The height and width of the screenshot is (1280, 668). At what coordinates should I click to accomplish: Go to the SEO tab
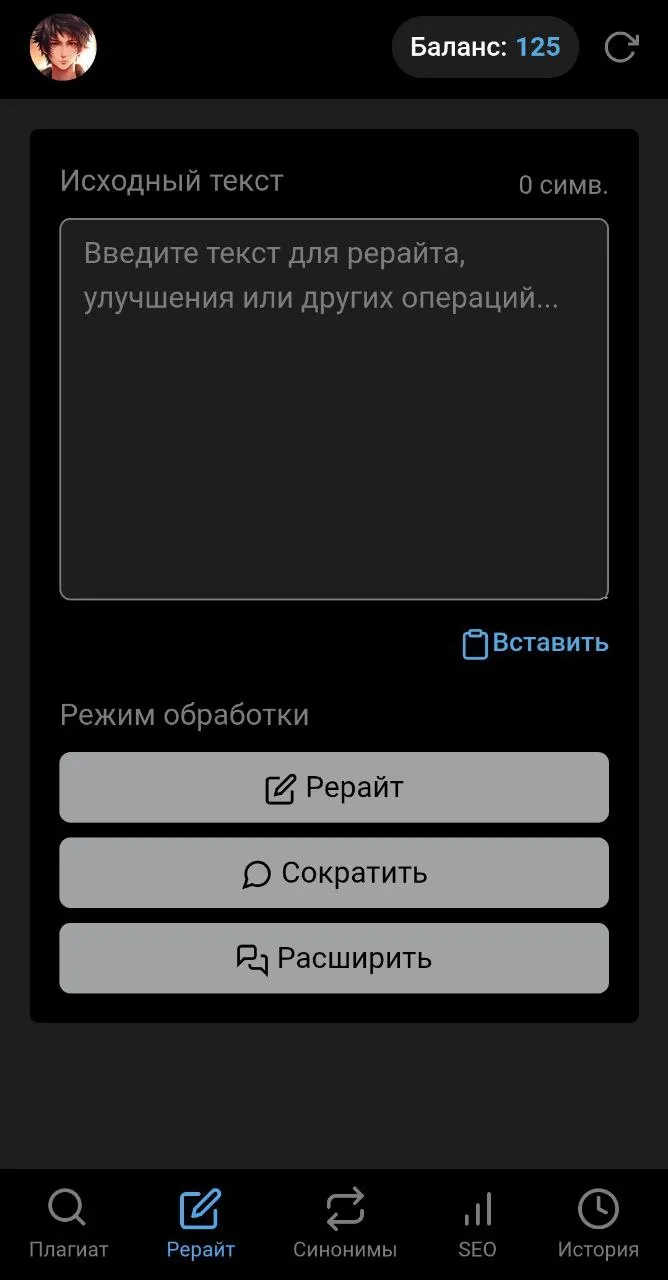pos(477,1224)
